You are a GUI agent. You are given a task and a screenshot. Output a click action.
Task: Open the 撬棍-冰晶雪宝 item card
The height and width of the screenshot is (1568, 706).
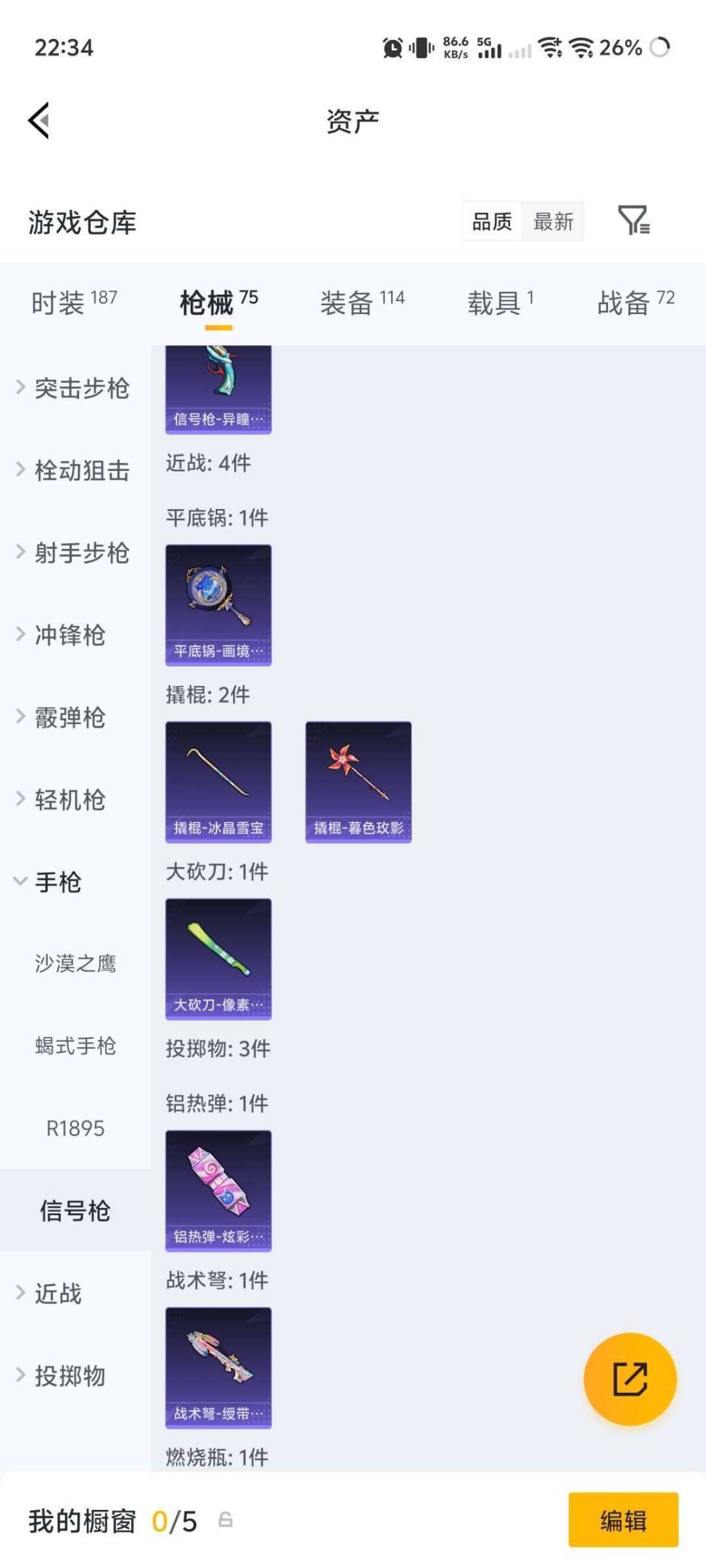tap(218, 782)
